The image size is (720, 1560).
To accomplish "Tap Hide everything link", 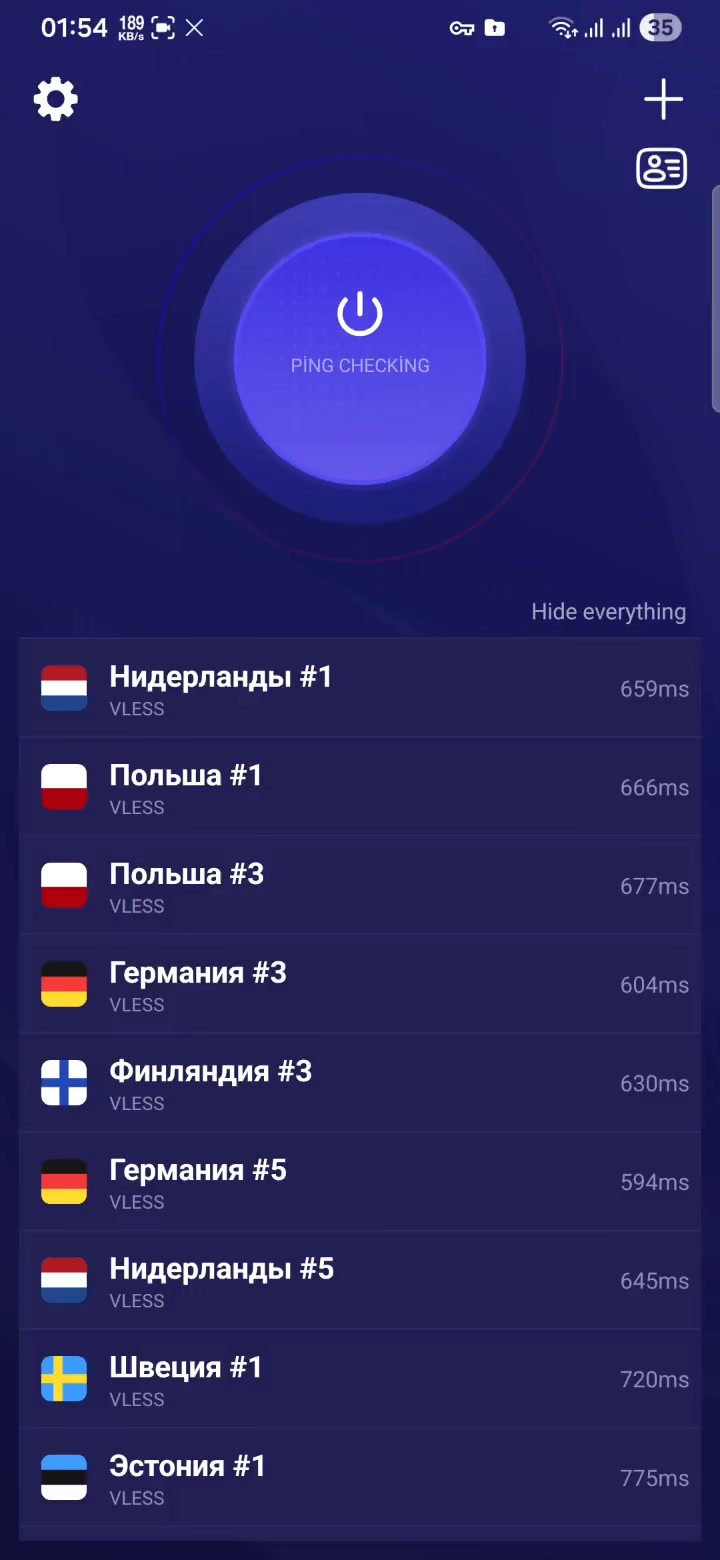I will point(608,612).
